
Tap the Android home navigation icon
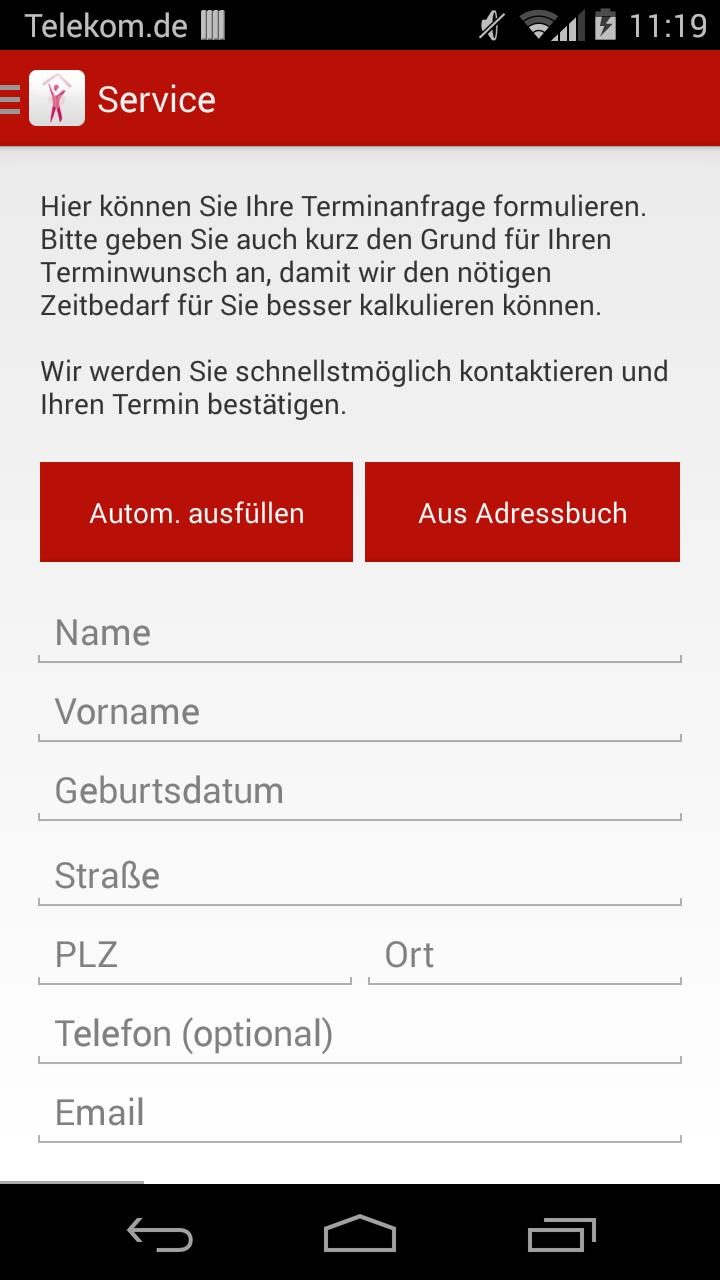[360, 1235]
